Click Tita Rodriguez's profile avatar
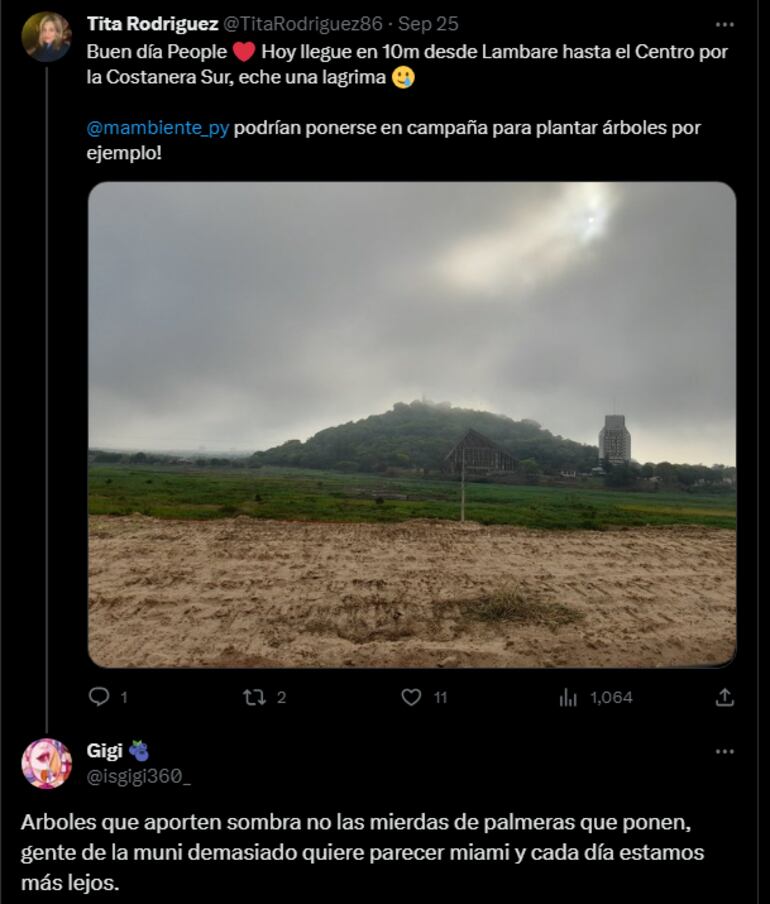 [x=46, y=27]
